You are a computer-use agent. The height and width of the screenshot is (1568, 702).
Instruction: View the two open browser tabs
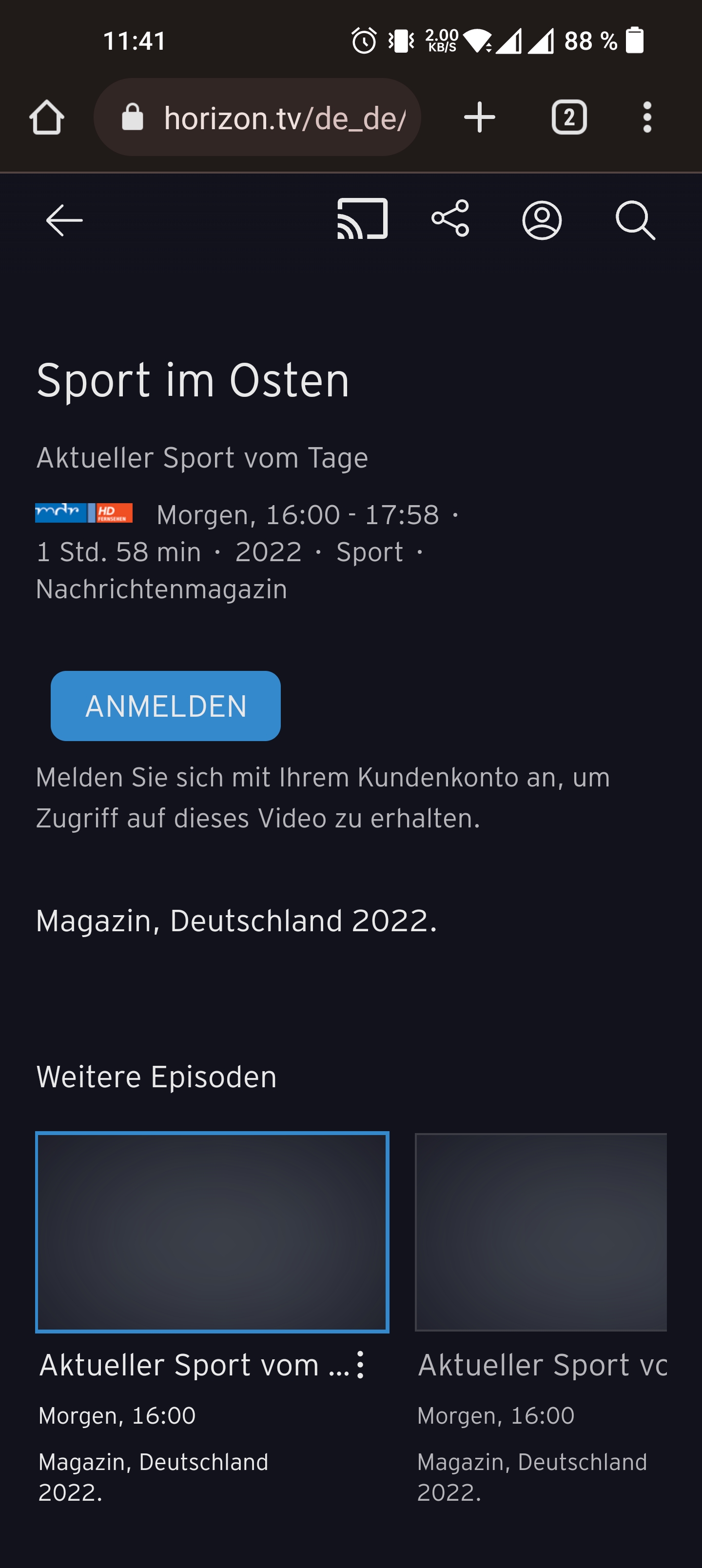pos(569,117)
